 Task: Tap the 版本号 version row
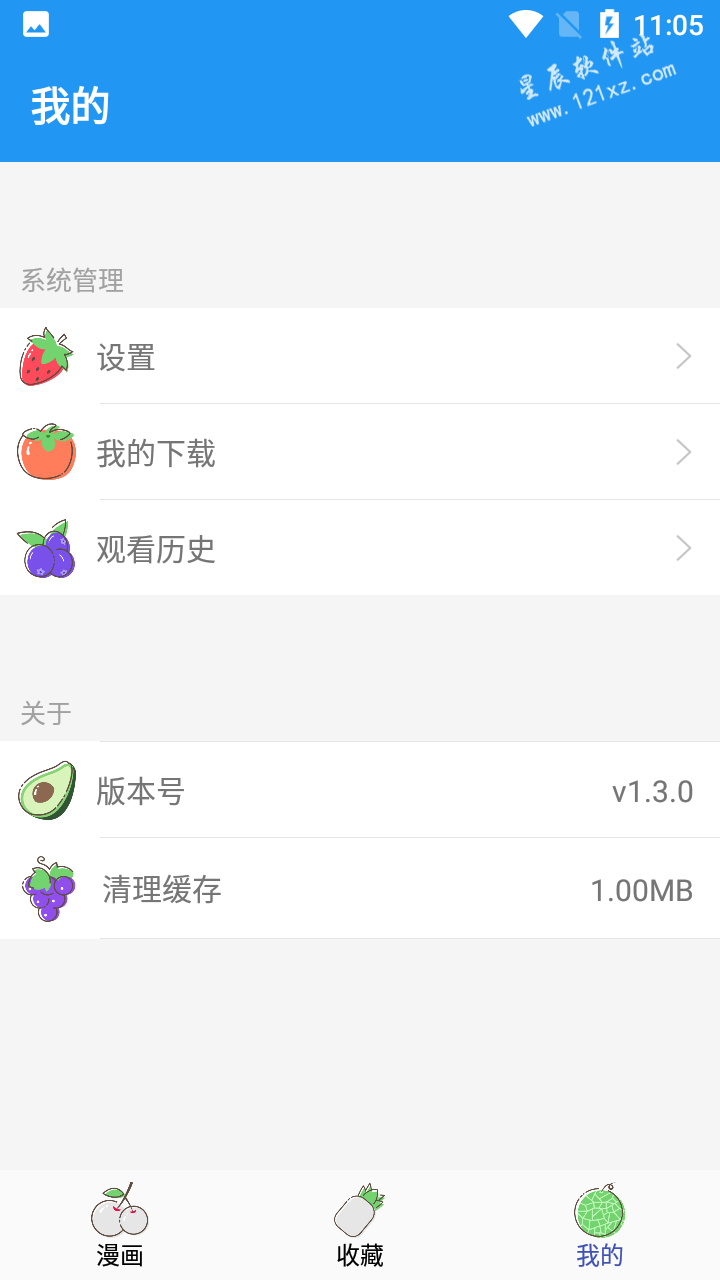coord(360,790)
